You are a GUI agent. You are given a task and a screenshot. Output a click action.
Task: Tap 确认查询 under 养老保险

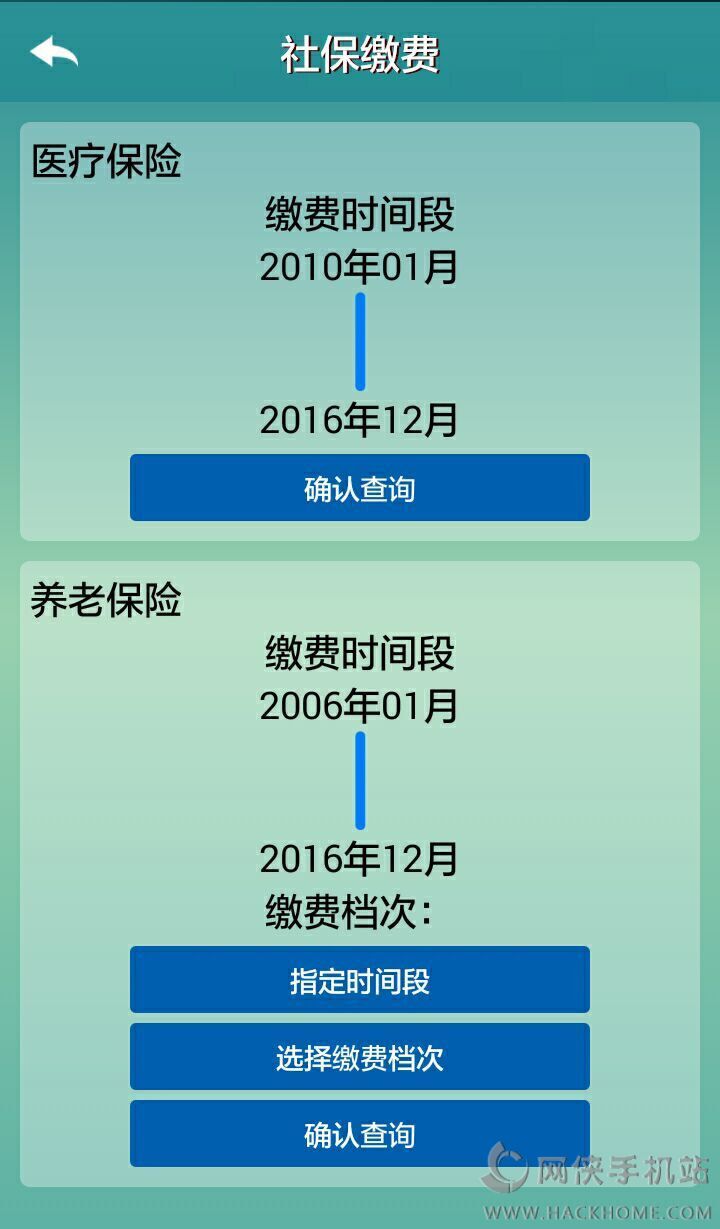pyautogui.click(x=360, y=1134)
